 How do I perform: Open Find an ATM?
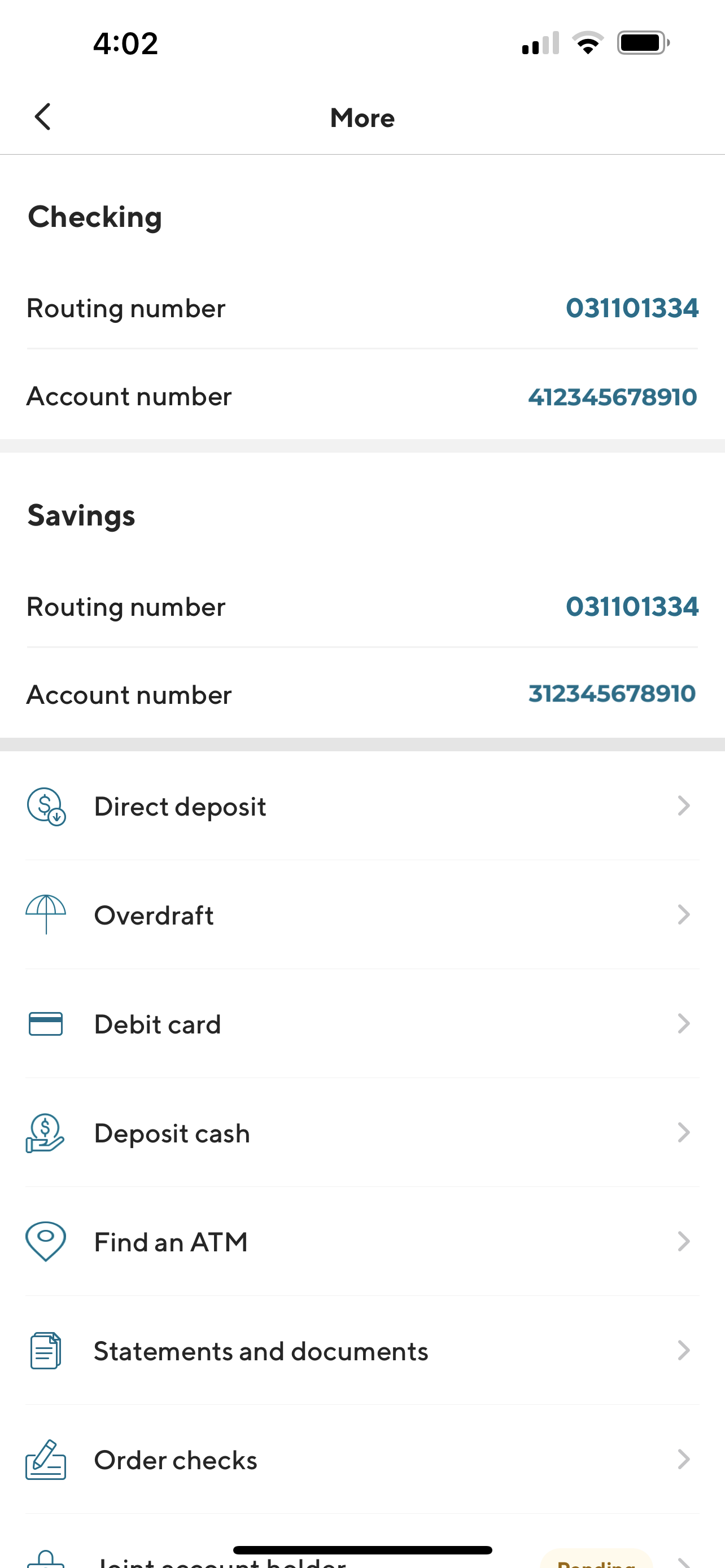pyautogui.click(x=362, y=1242)
